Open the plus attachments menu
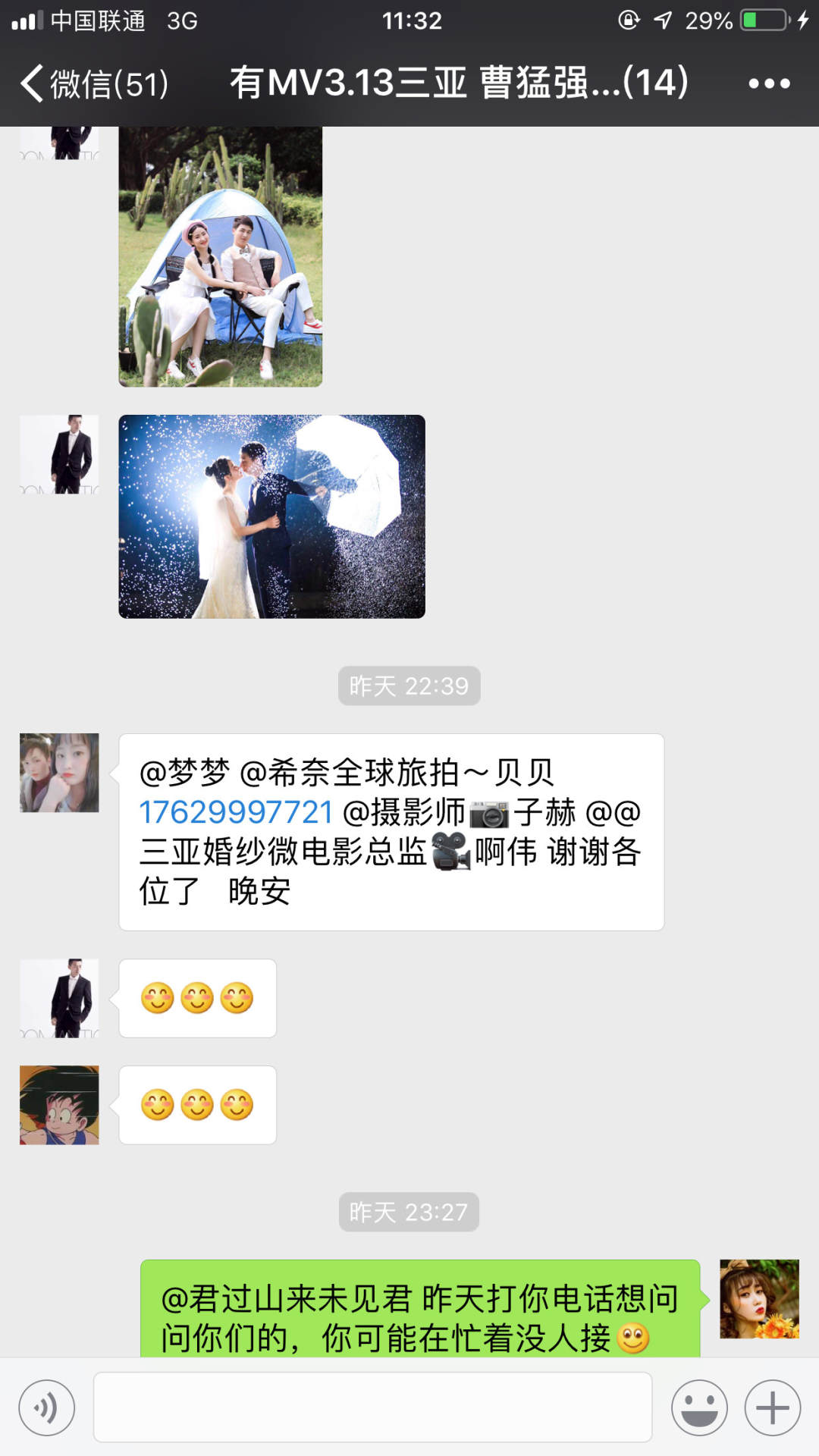Image resolution: width=819 pixels, height=1456 pixels. pos(772,1407)
